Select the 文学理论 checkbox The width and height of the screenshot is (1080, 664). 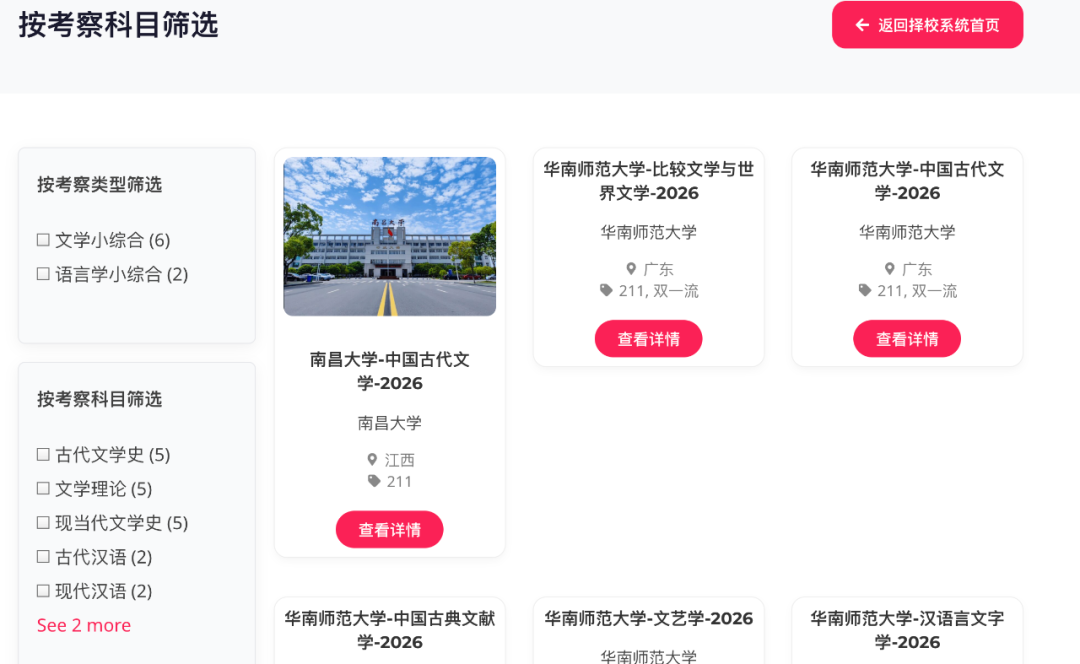[43, 488]
